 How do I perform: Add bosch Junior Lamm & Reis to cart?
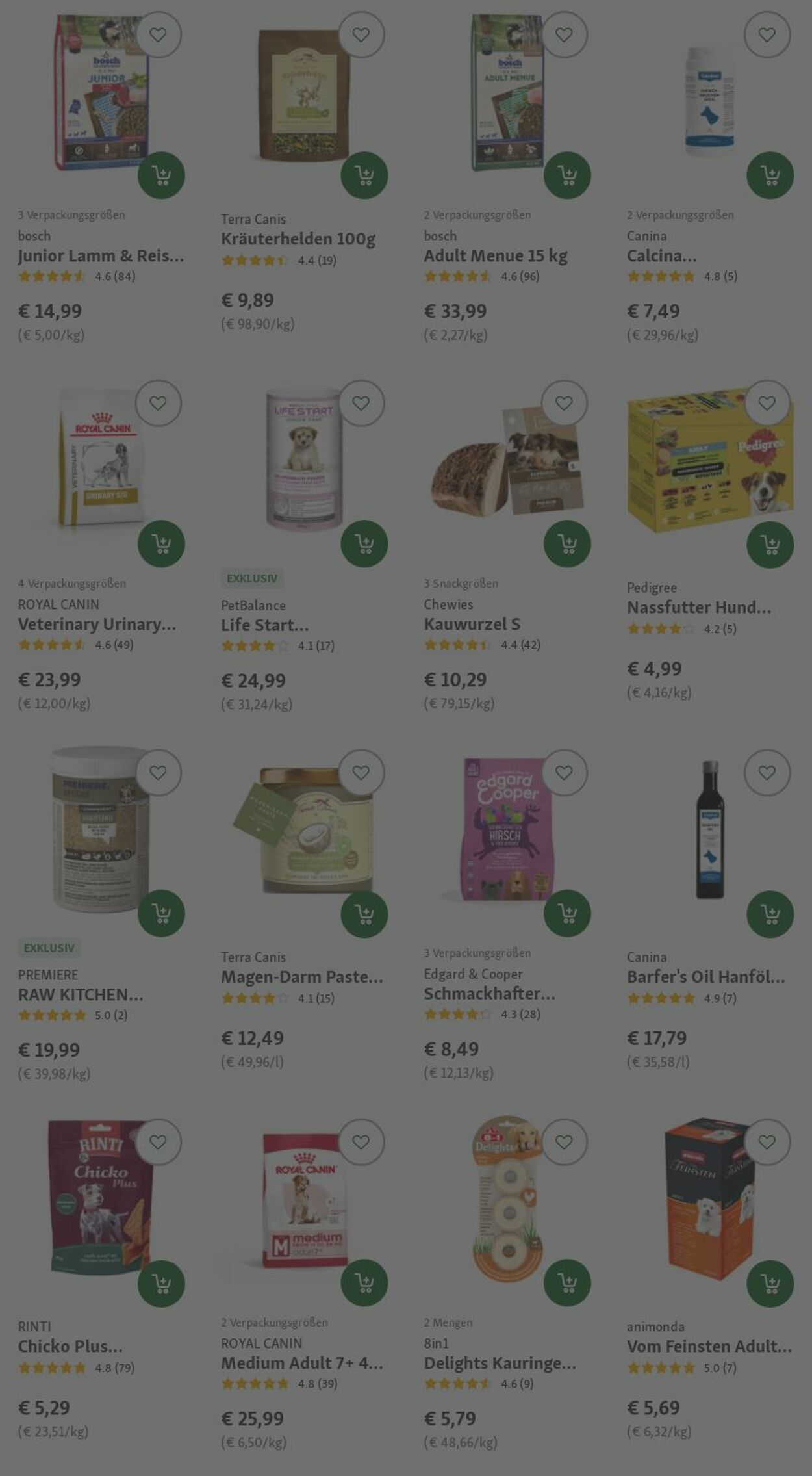[161, 175]
